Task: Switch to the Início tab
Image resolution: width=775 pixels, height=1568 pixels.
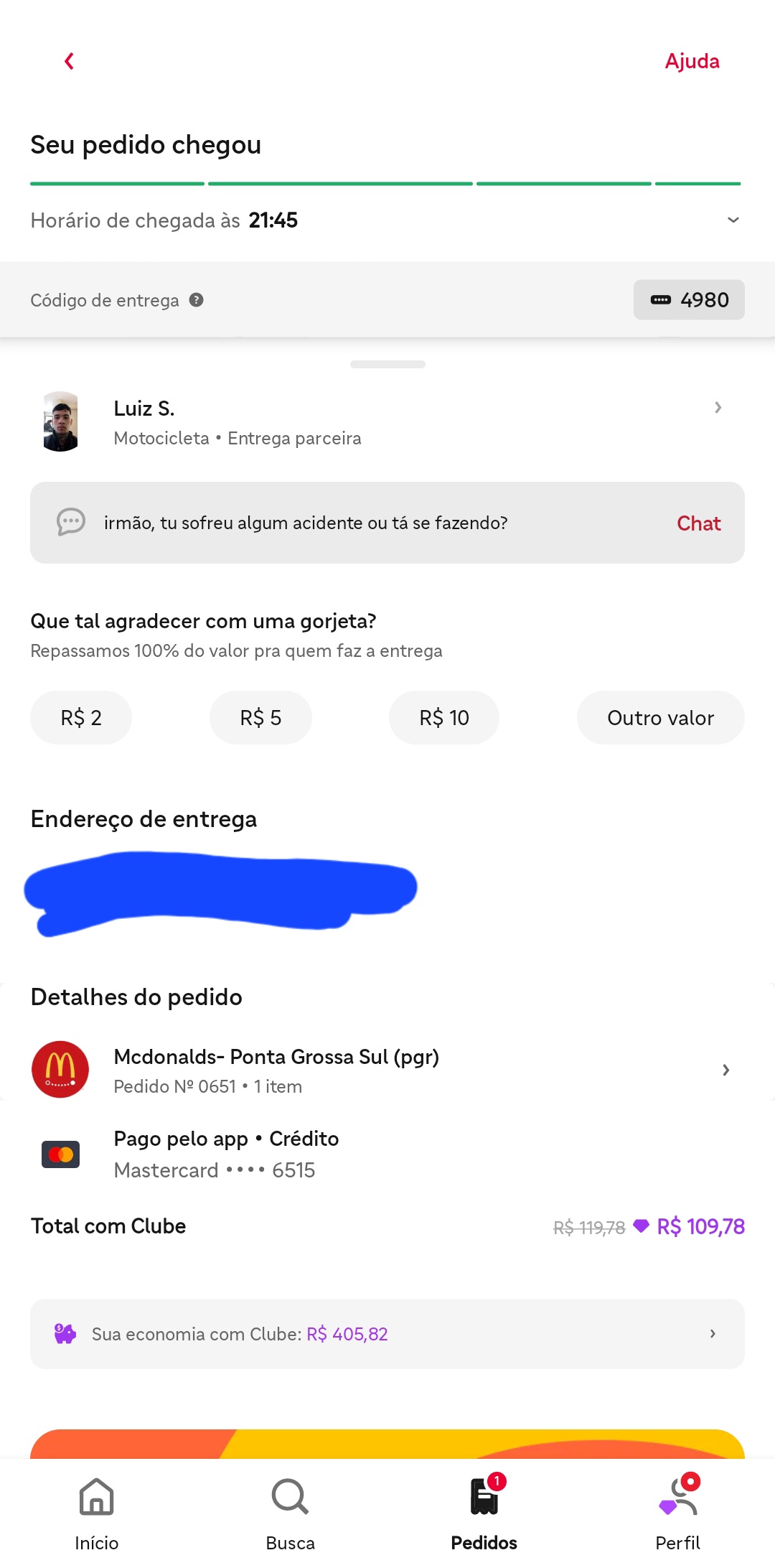Action: tap(97, 1512)
